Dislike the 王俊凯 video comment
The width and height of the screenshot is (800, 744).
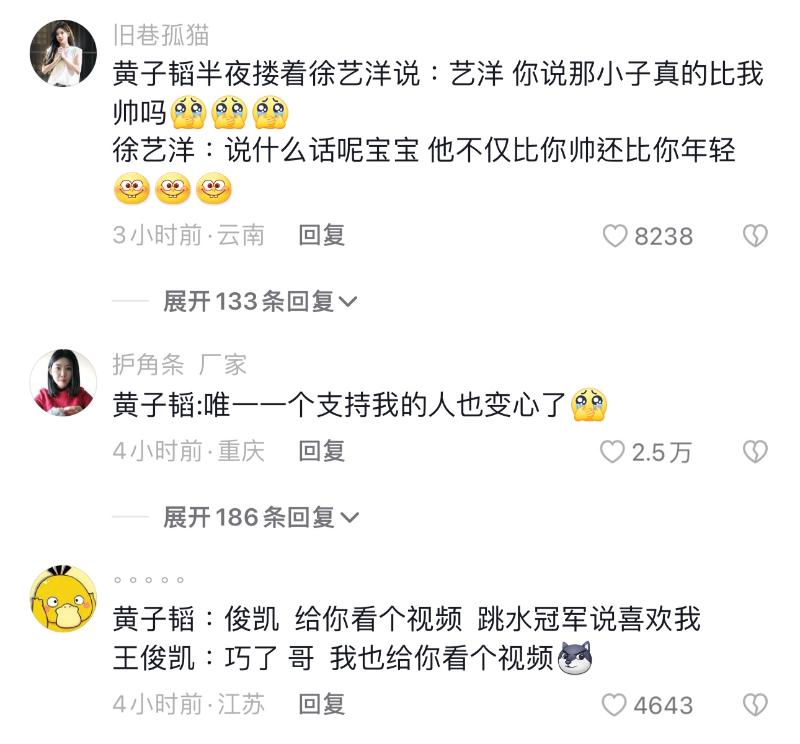754,705
